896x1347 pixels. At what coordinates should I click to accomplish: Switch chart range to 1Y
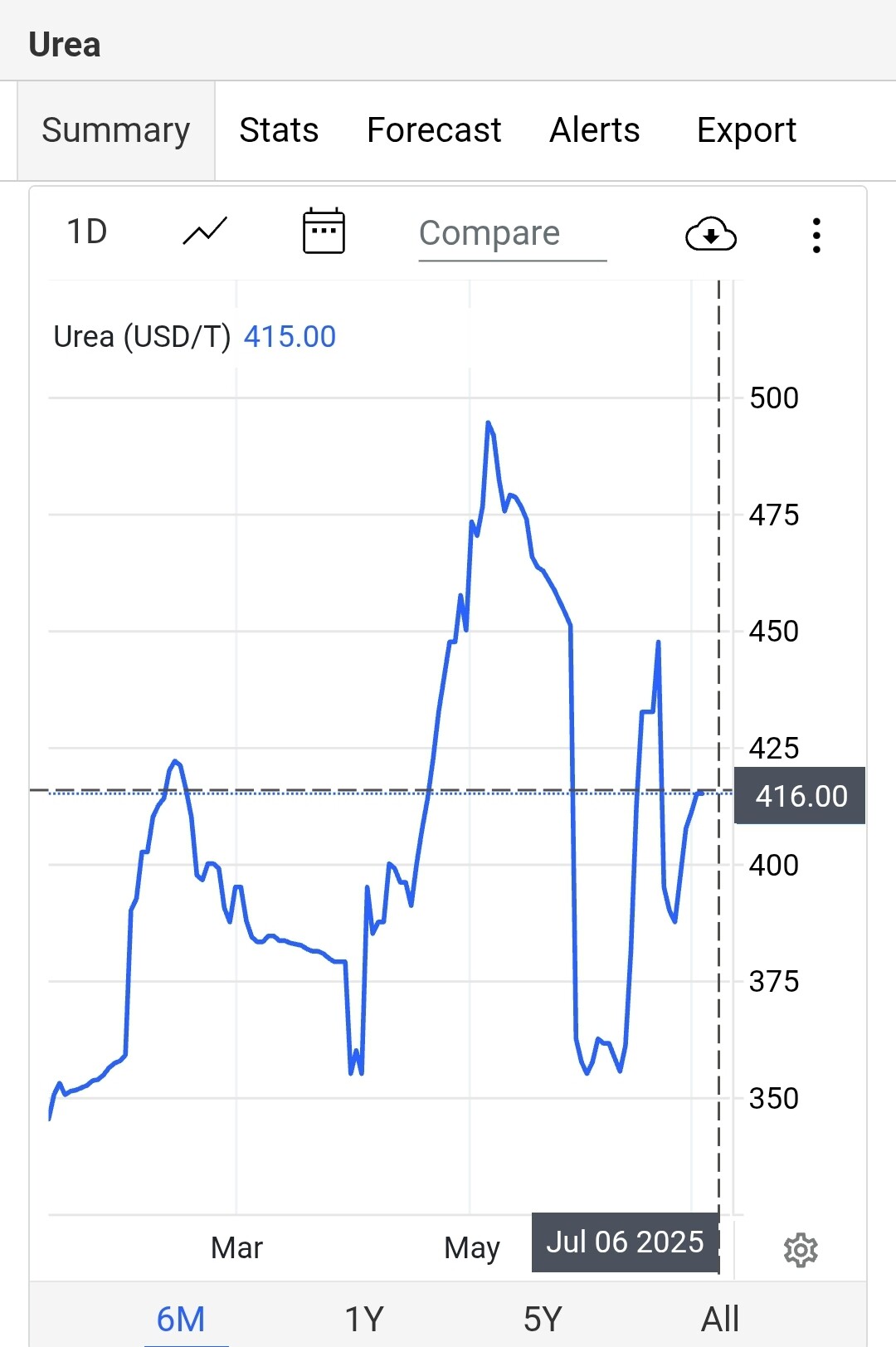coord(364,1318)
